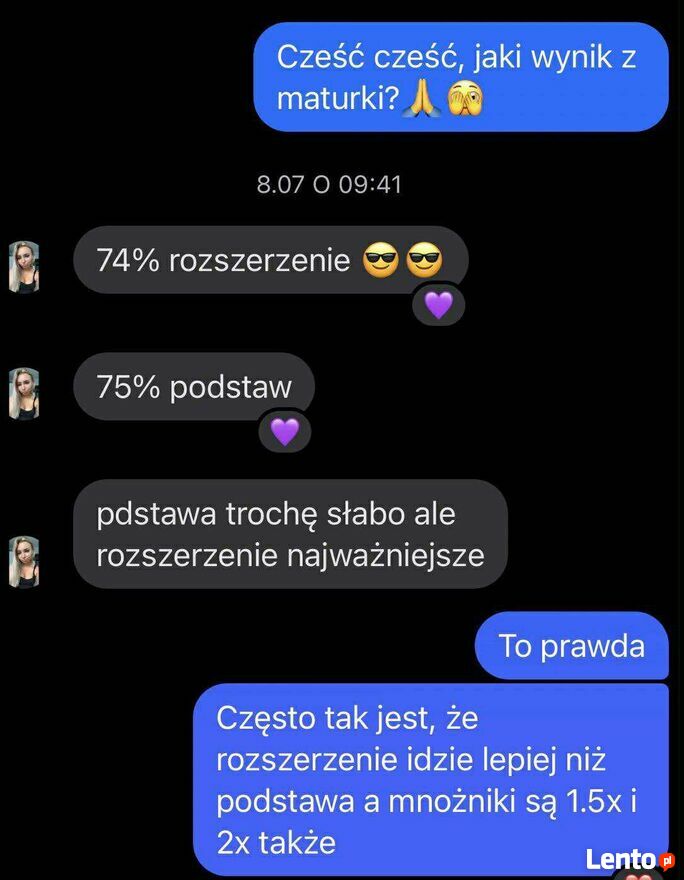Tap avatar beside 'pdstawa trochę słabo' message
The height and width of the screenshot is (880, 684).
[x=24, y=561]
